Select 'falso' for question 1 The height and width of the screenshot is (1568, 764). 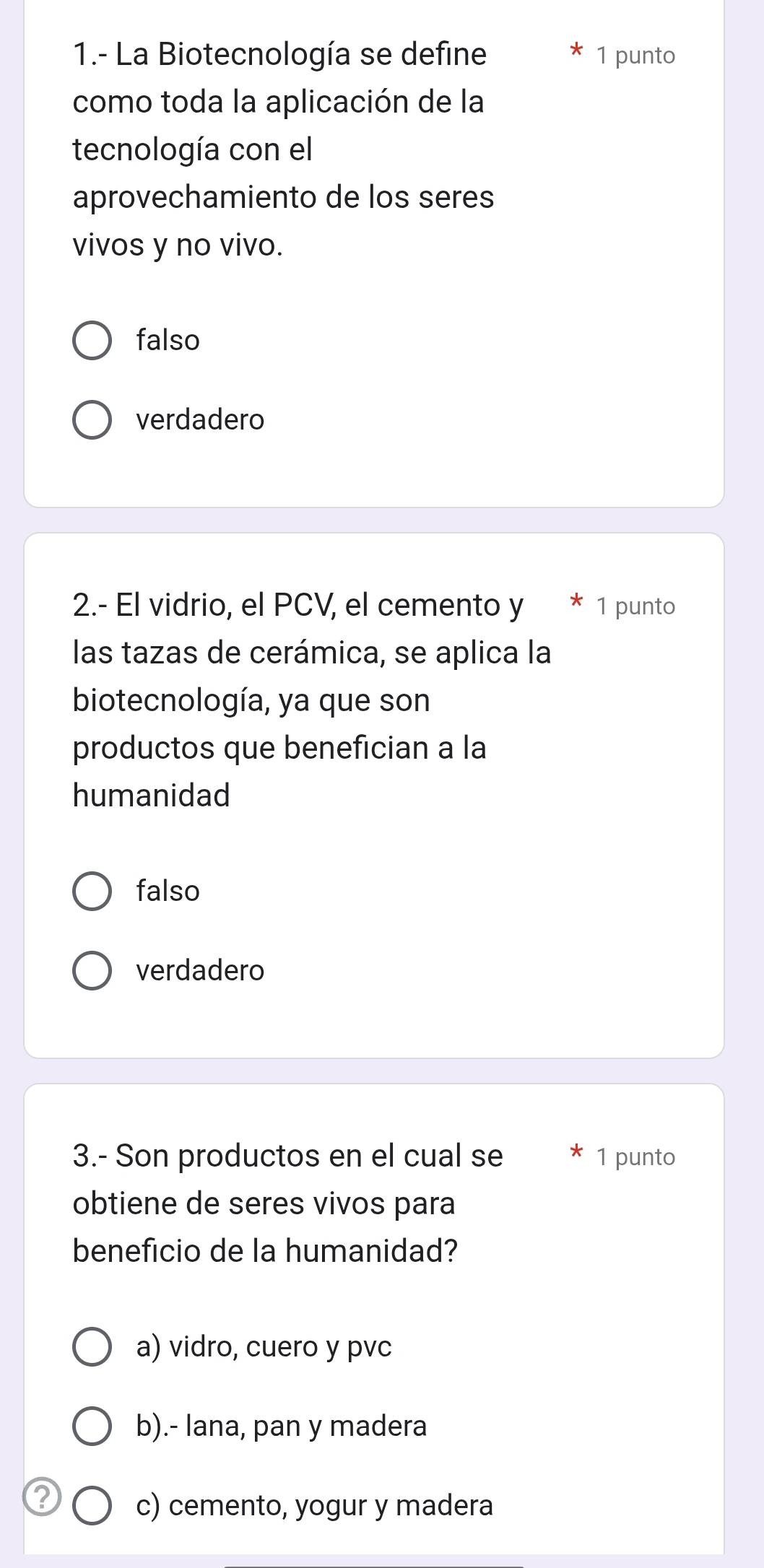click(x=92, y=340)
